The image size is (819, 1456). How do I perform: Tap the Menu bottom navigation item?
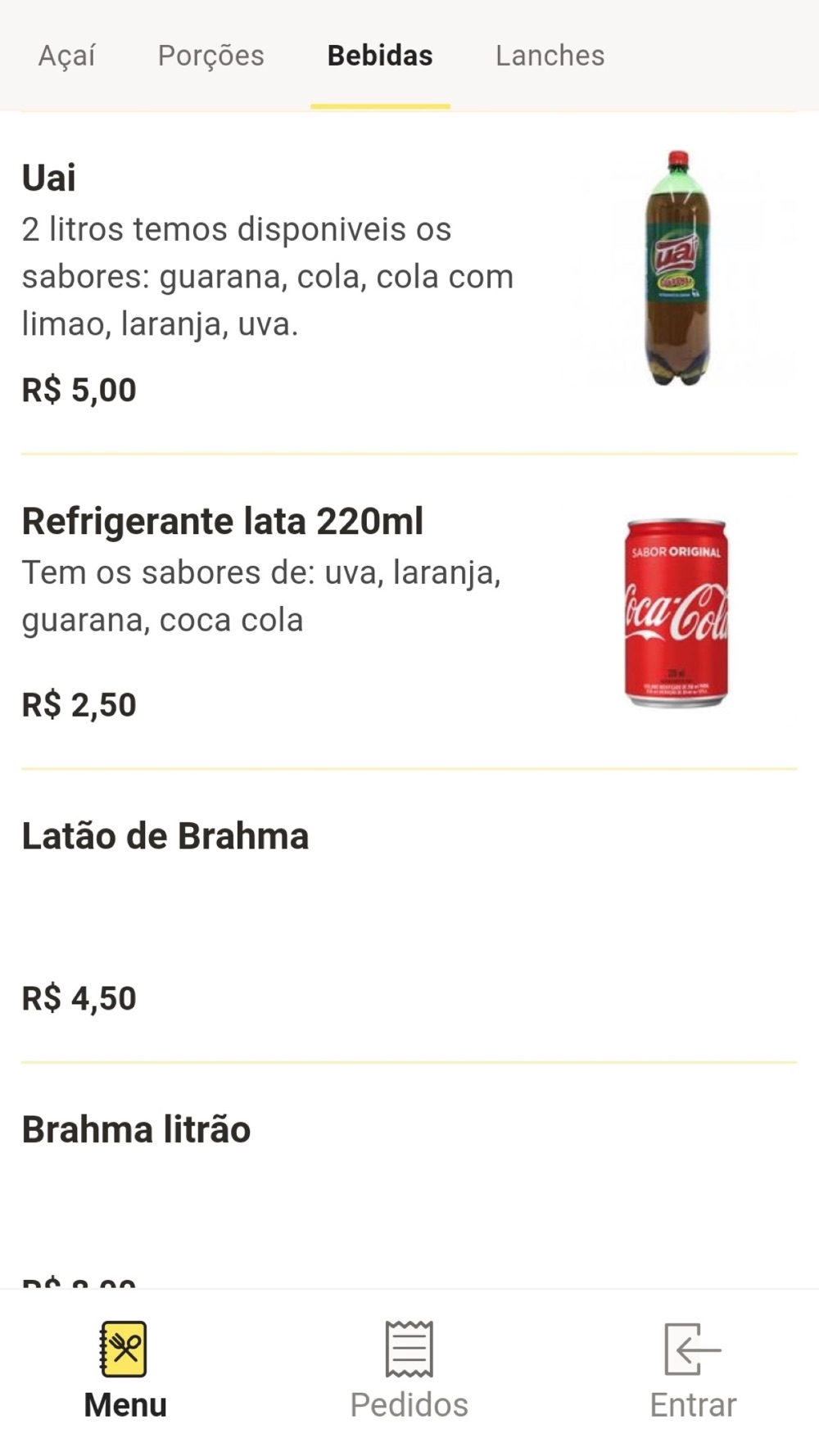click(x=125, y=1372)
